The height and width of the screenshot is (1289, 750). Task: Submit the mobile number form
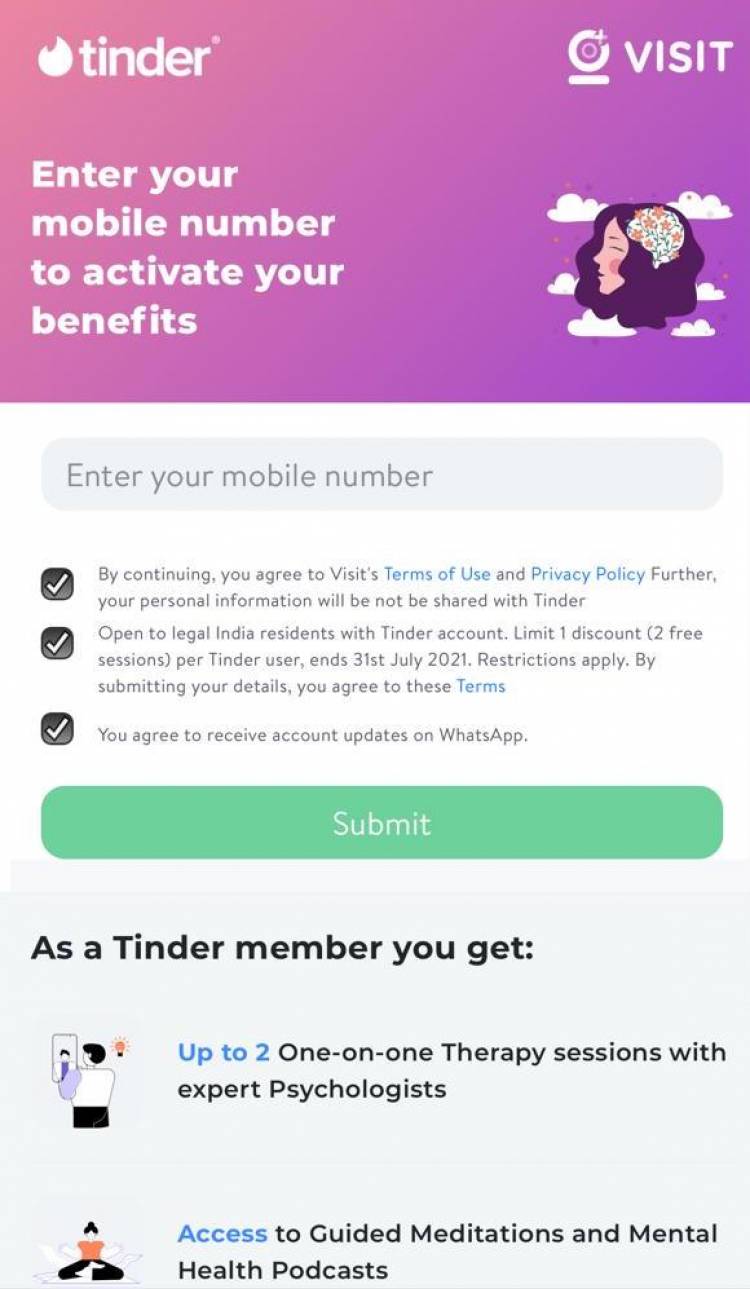[x=381, y=823]
